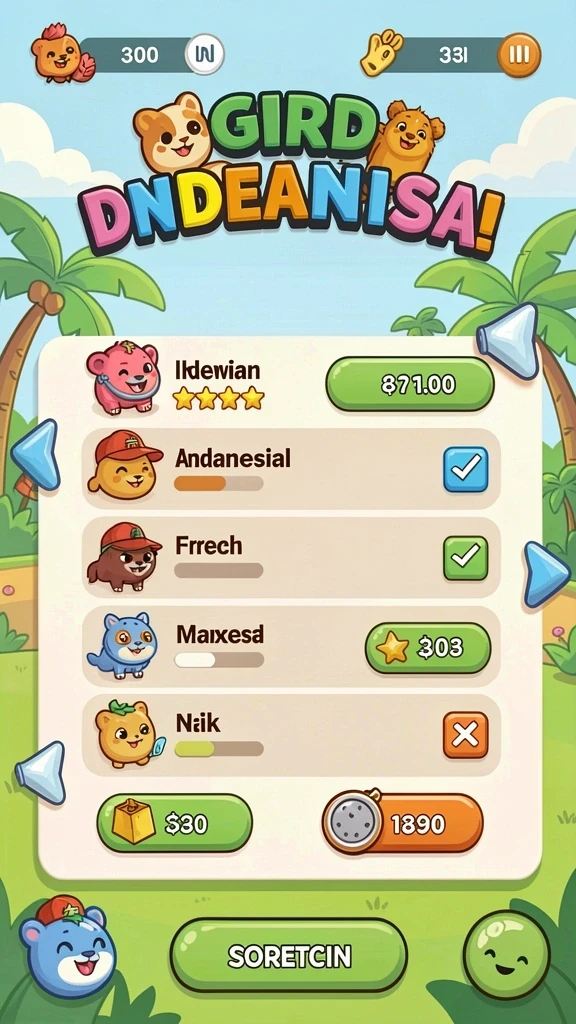This screenshot has width=576, height=1024.
Task: Tap the green $30 bag button
Action: 174,823
